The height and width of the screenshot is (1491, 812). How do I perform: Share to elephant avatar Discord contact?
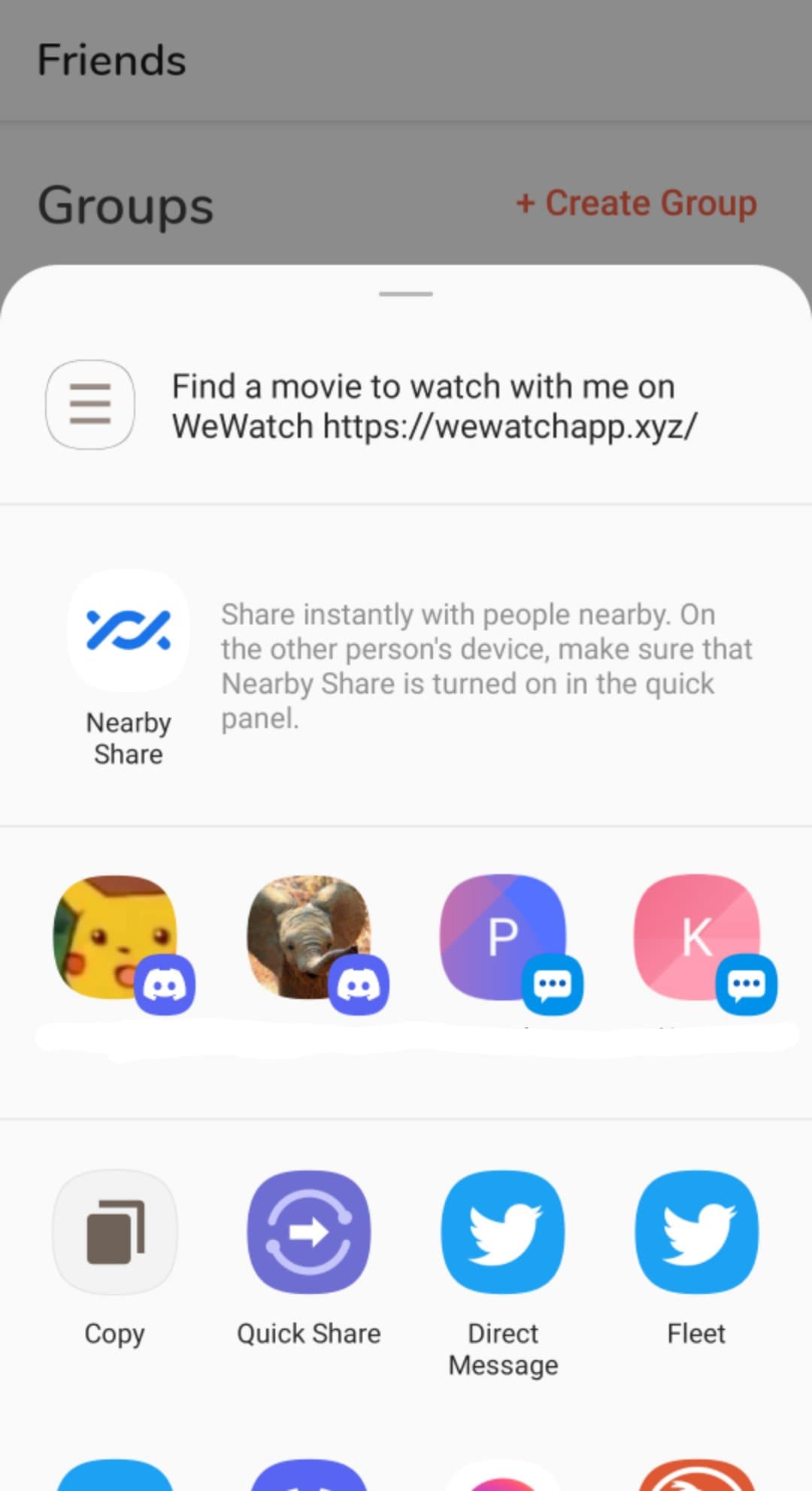[309, 937]
